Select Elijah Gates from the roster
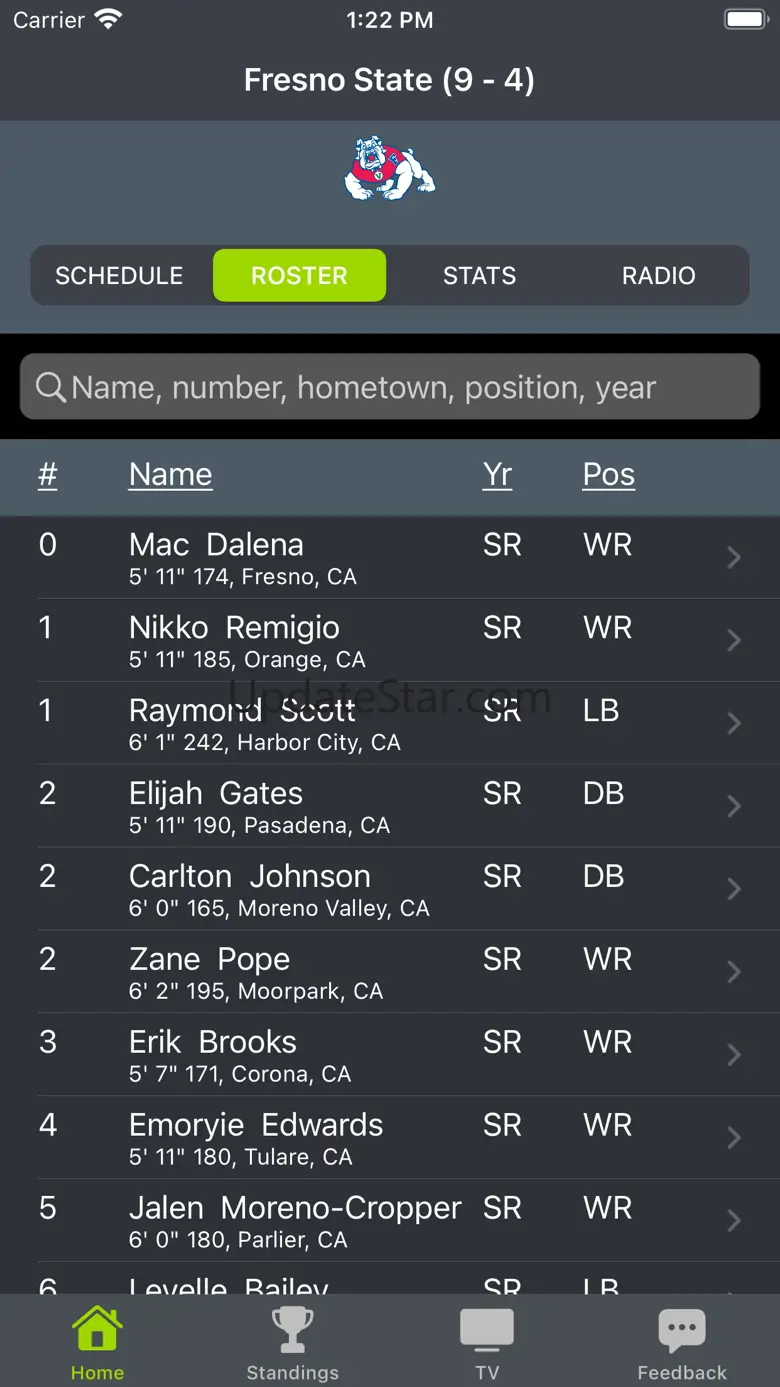 [390, 807]
